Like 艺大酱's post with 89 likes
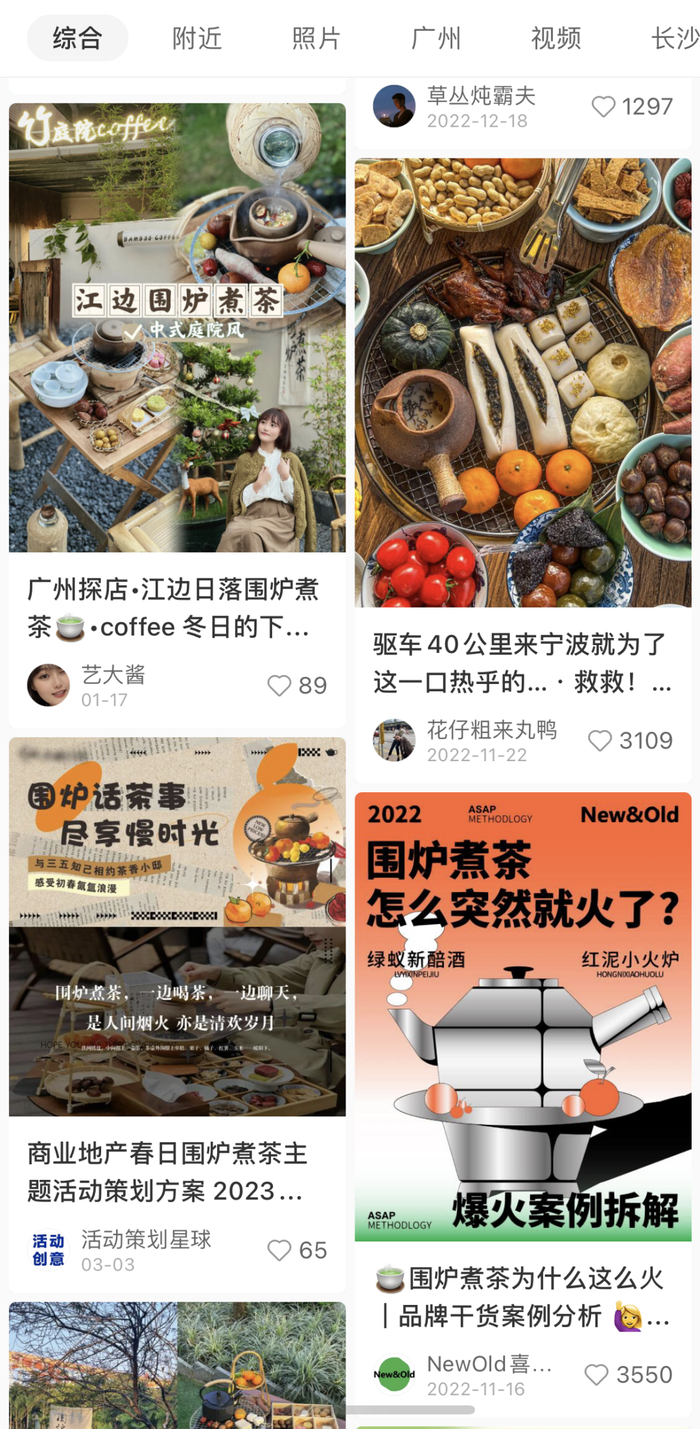The height and width of the screenshot is (1429, 700). [x=279, y=685]
